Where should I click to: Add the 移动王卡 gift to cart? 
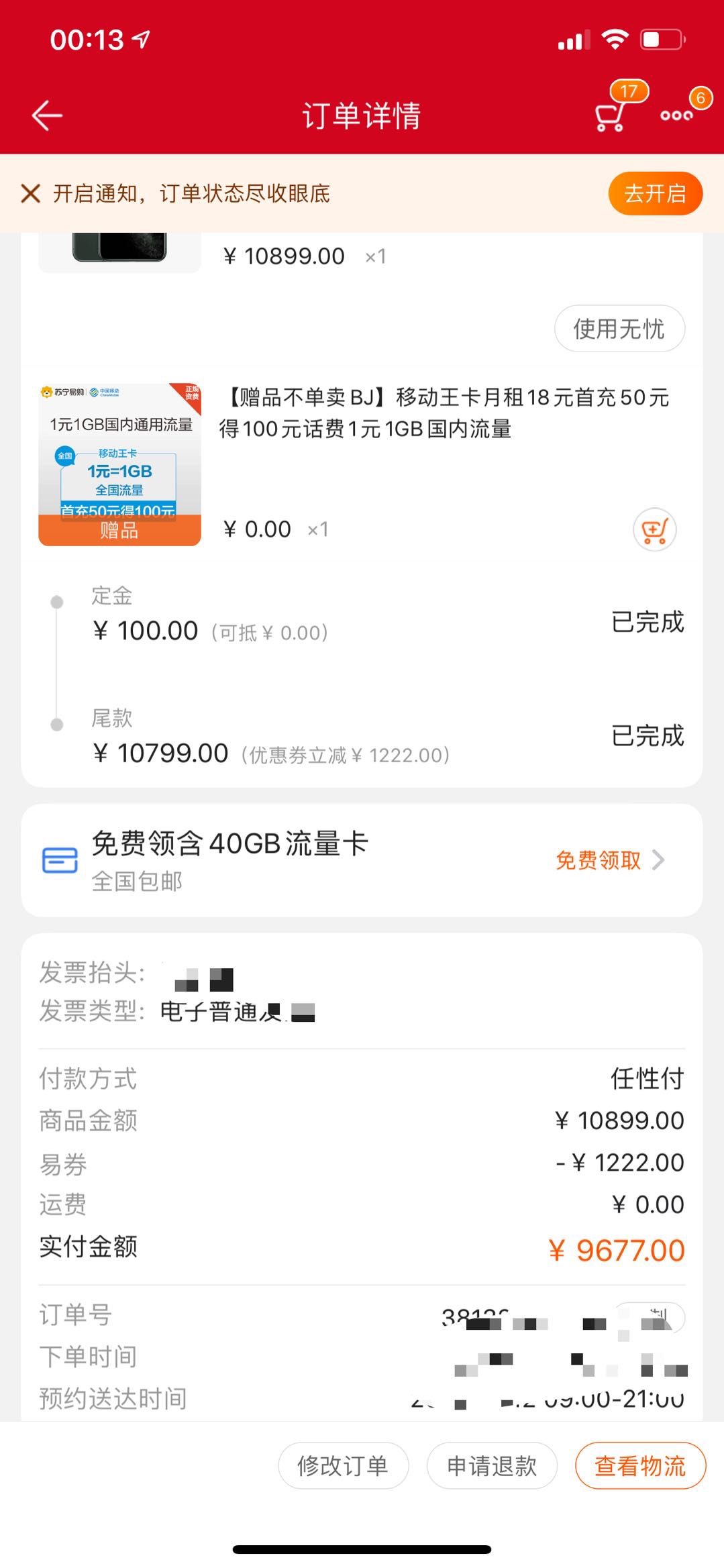click(x=654, y=530)
